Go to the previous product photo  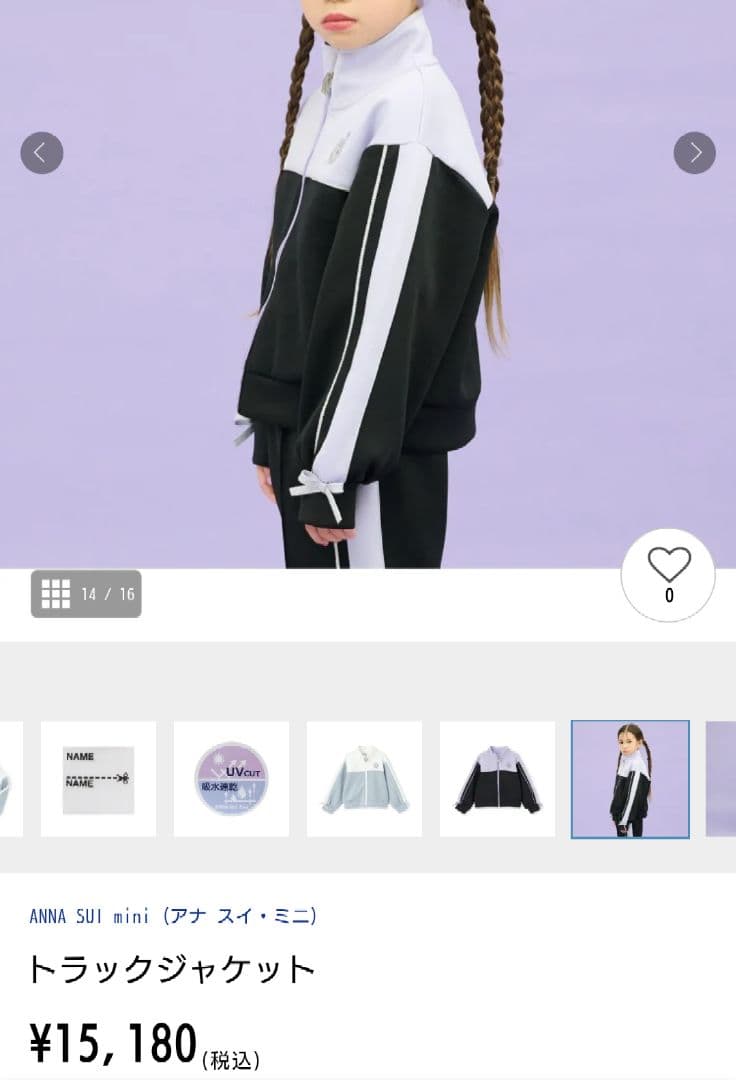[x=42, y=153]
